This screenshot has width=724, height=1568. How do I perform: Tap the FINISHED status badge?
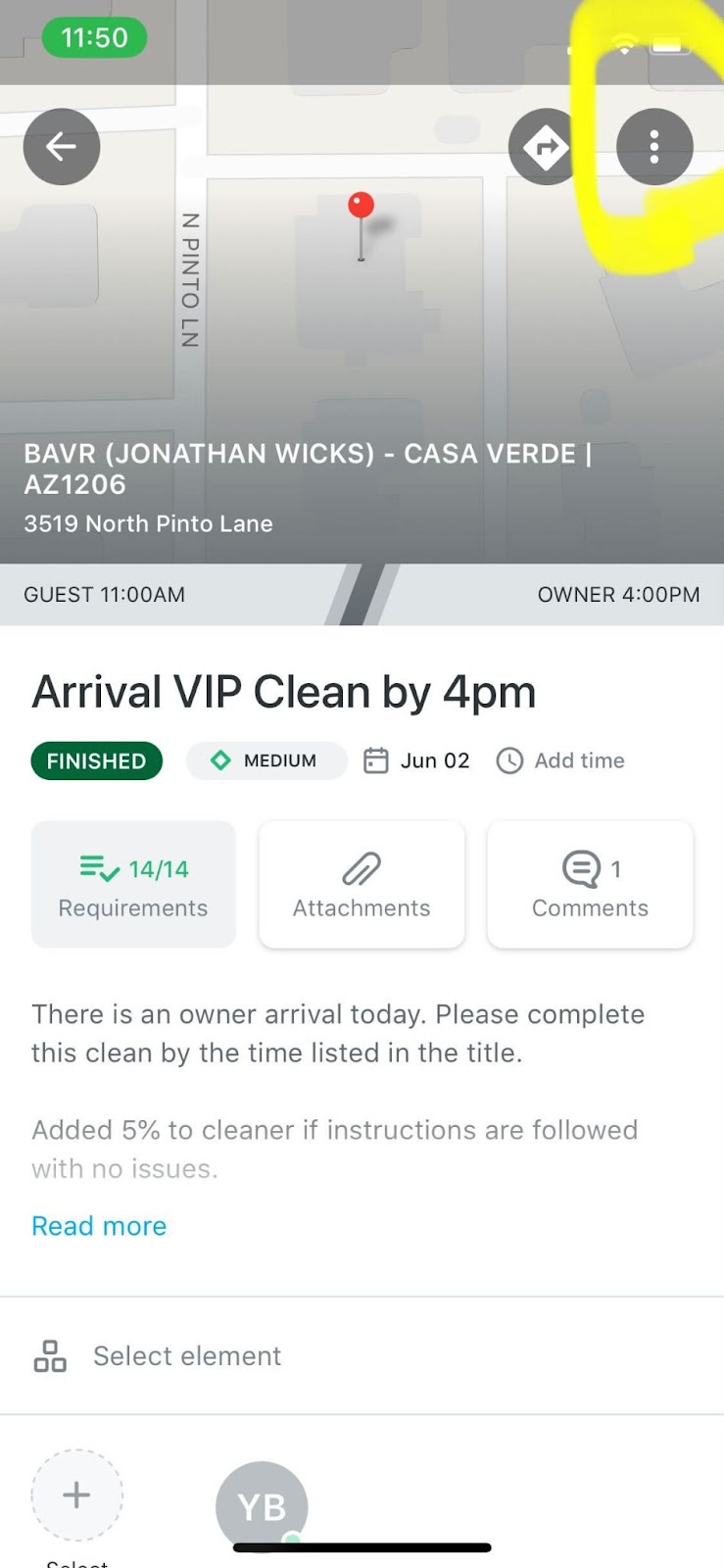coord(96,760)
